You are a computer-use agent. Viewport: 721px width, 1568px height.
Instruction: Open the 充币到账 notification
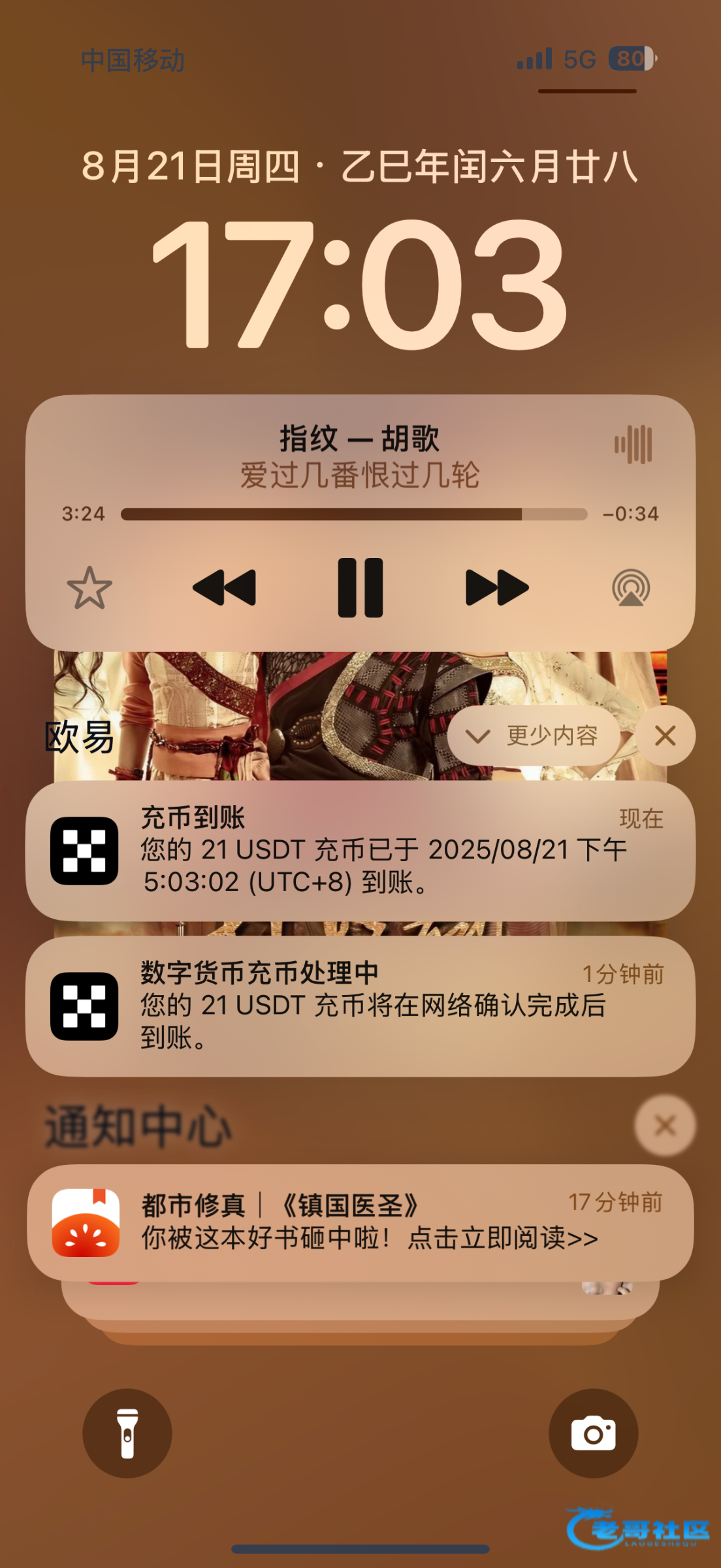360,851
